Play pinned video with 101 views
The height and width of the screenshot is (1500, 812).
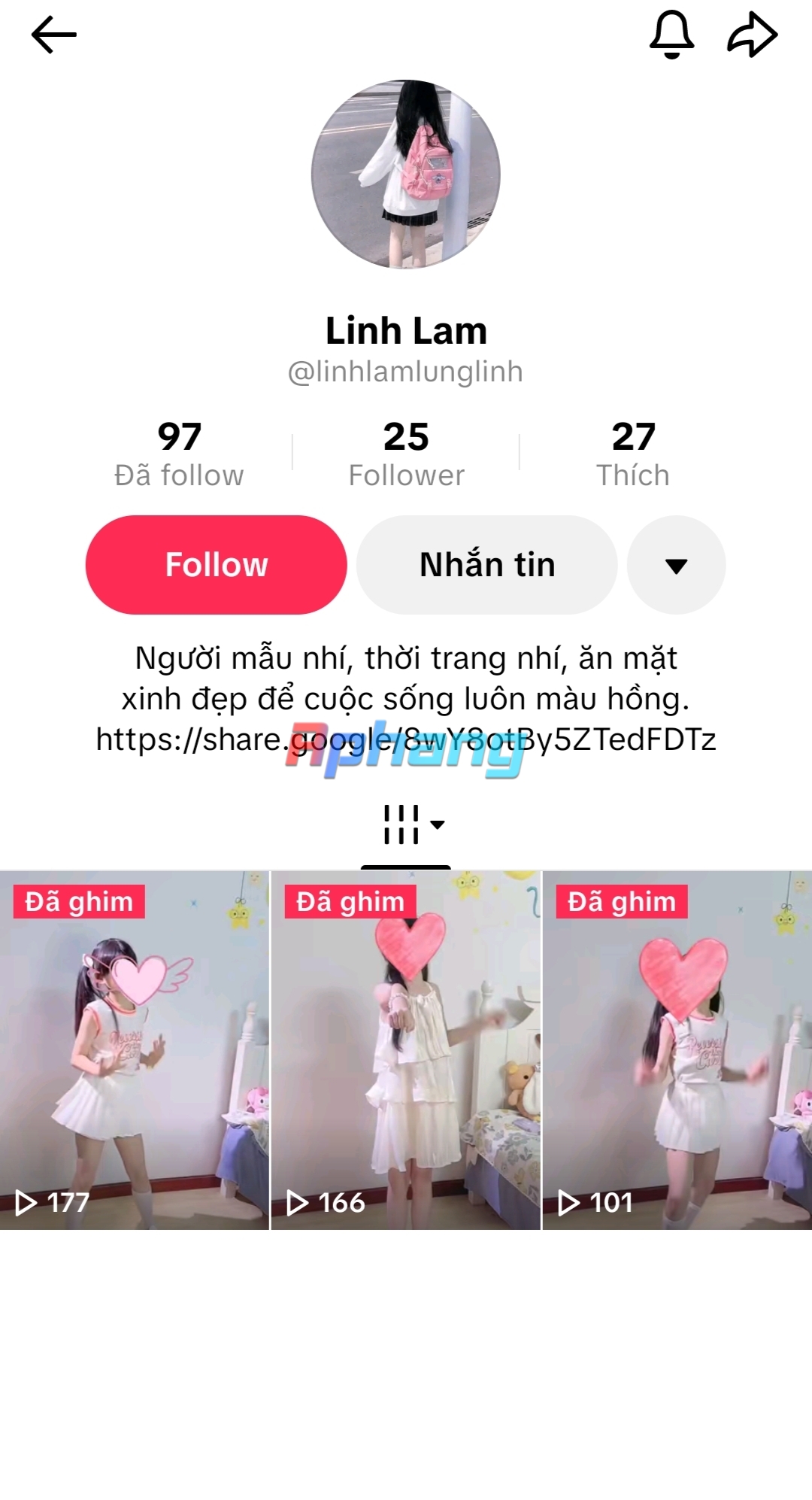(x=677, y=1050)
